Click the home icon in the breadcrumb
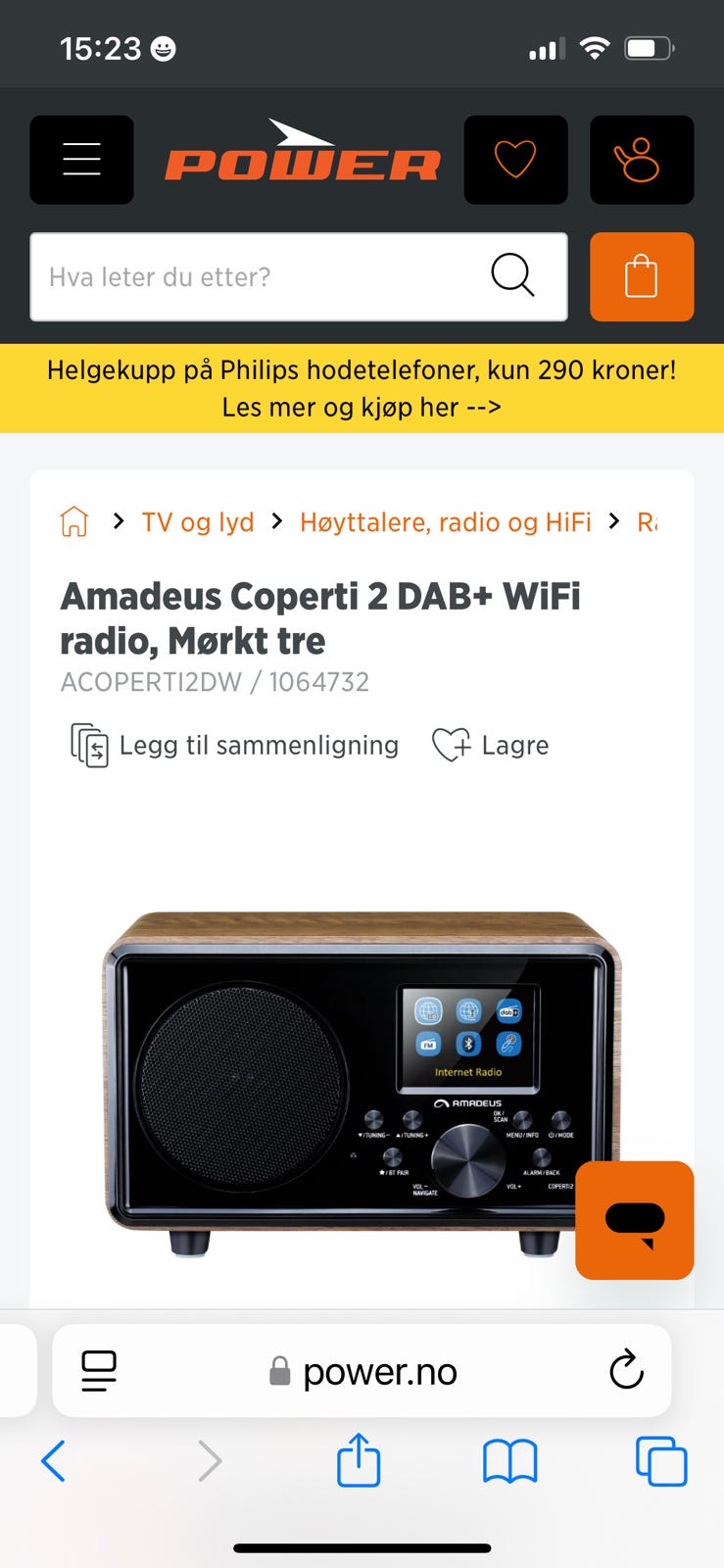The height and width of the screenshot is (1568, 724). pos(73,521)
